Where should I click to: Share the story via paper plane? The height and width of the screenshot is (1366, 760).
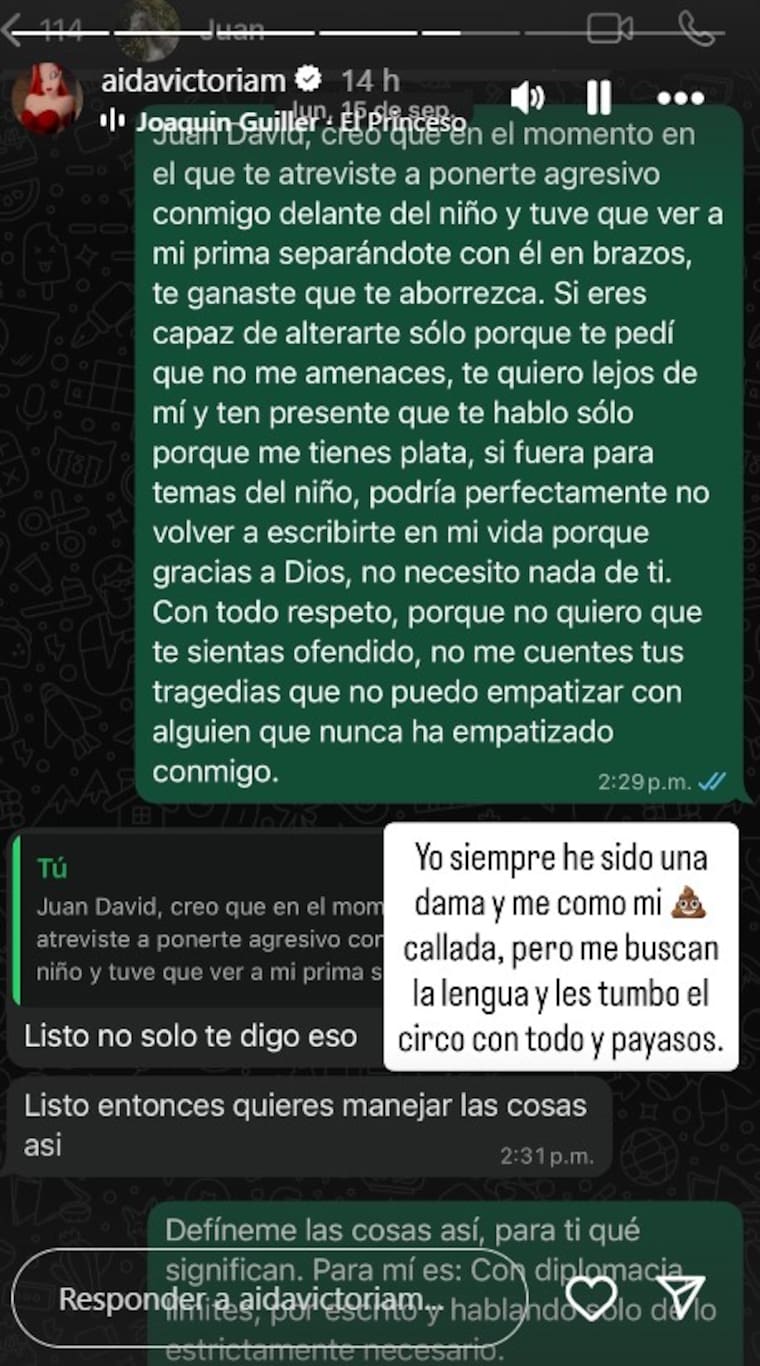coord(685,1297)
